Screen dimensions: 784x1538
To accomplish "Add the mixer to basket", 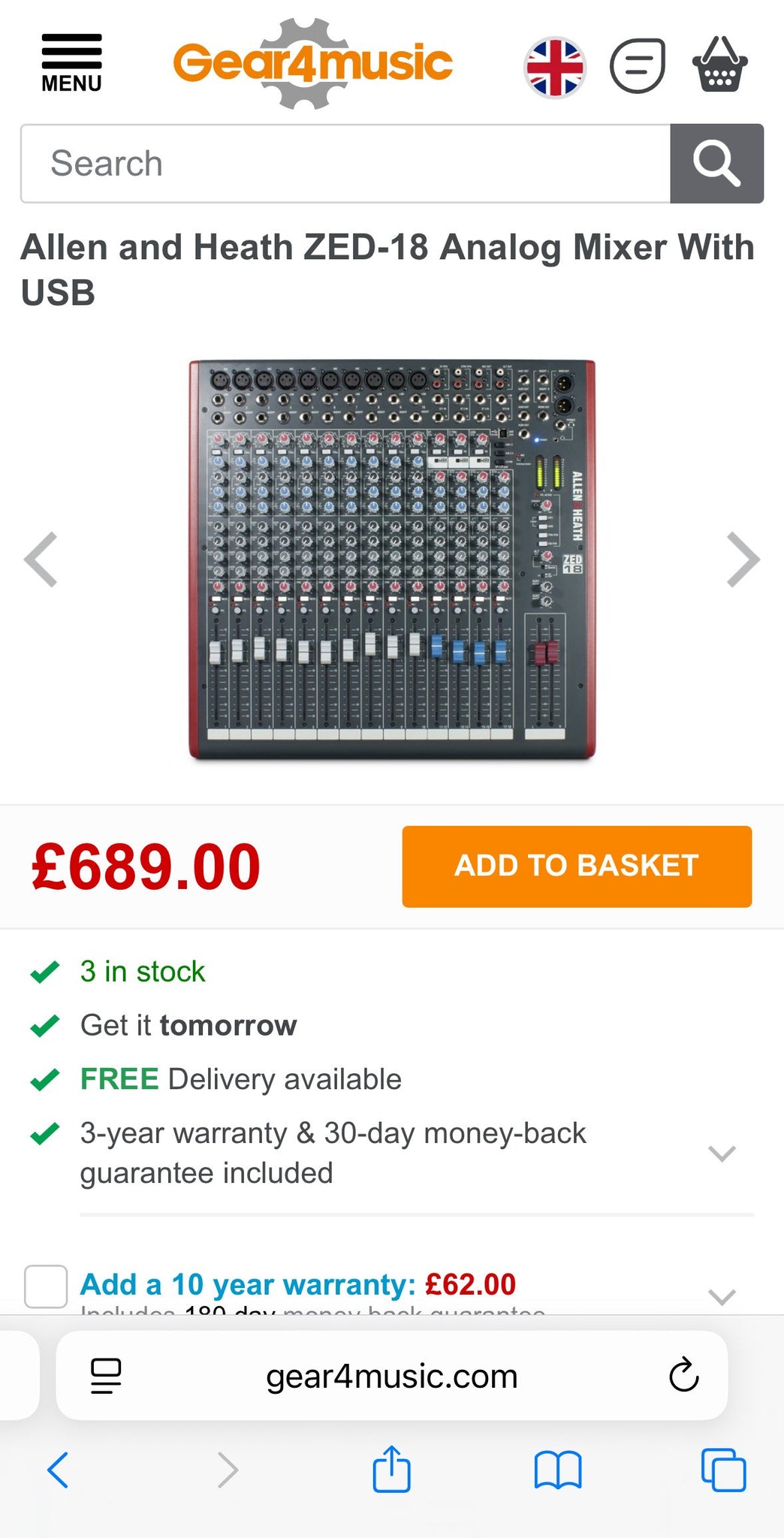I will pos(577,867).
